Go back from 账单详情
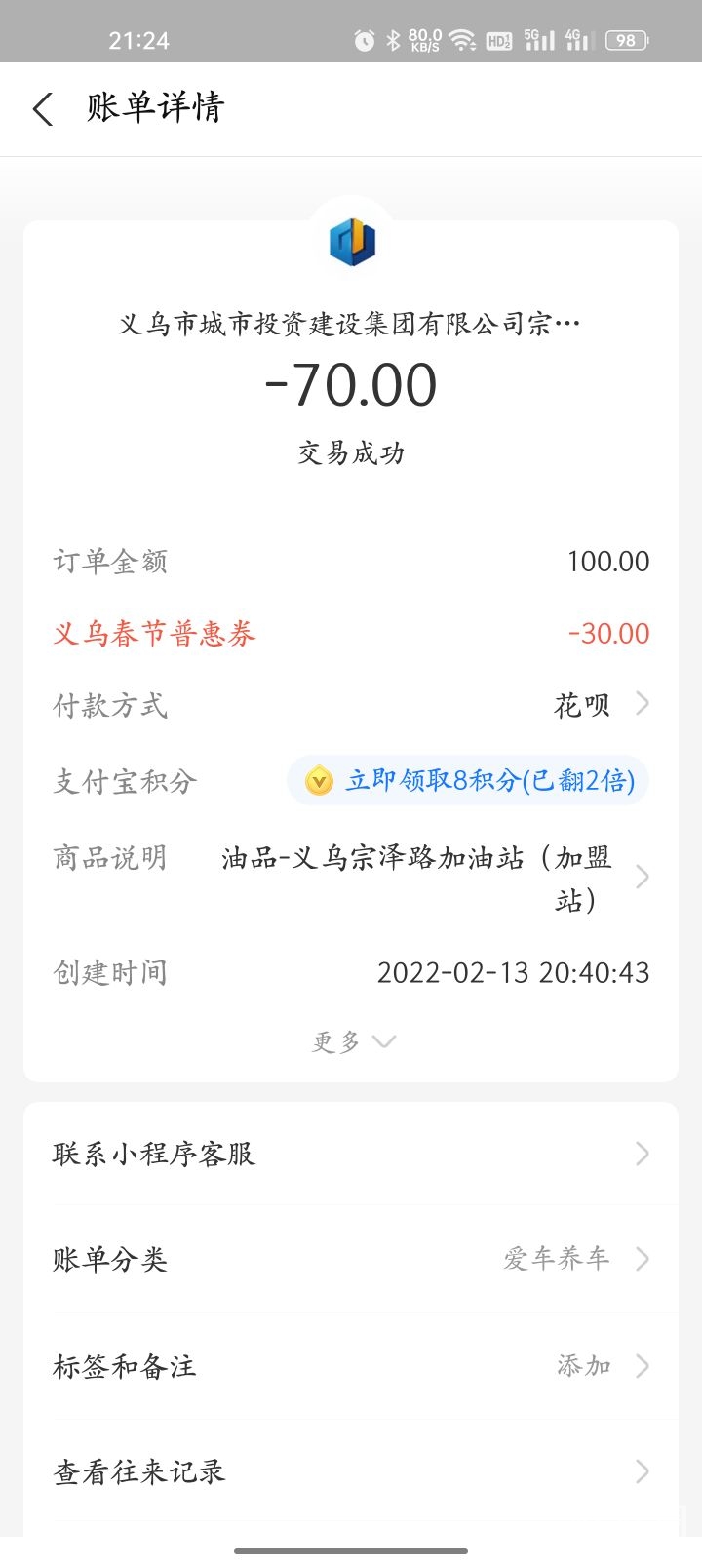 pos(43,108)
